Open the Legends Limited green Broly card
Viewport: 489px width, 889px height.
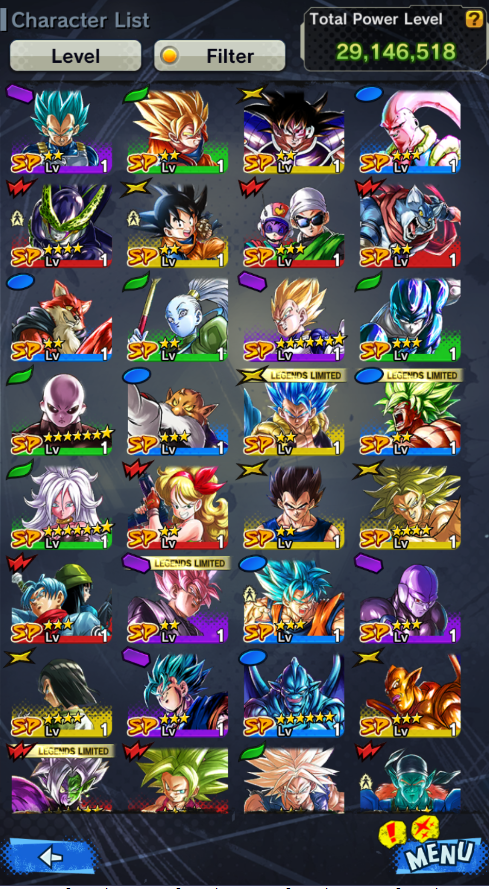pyautogui.click(x=410, y=413)
